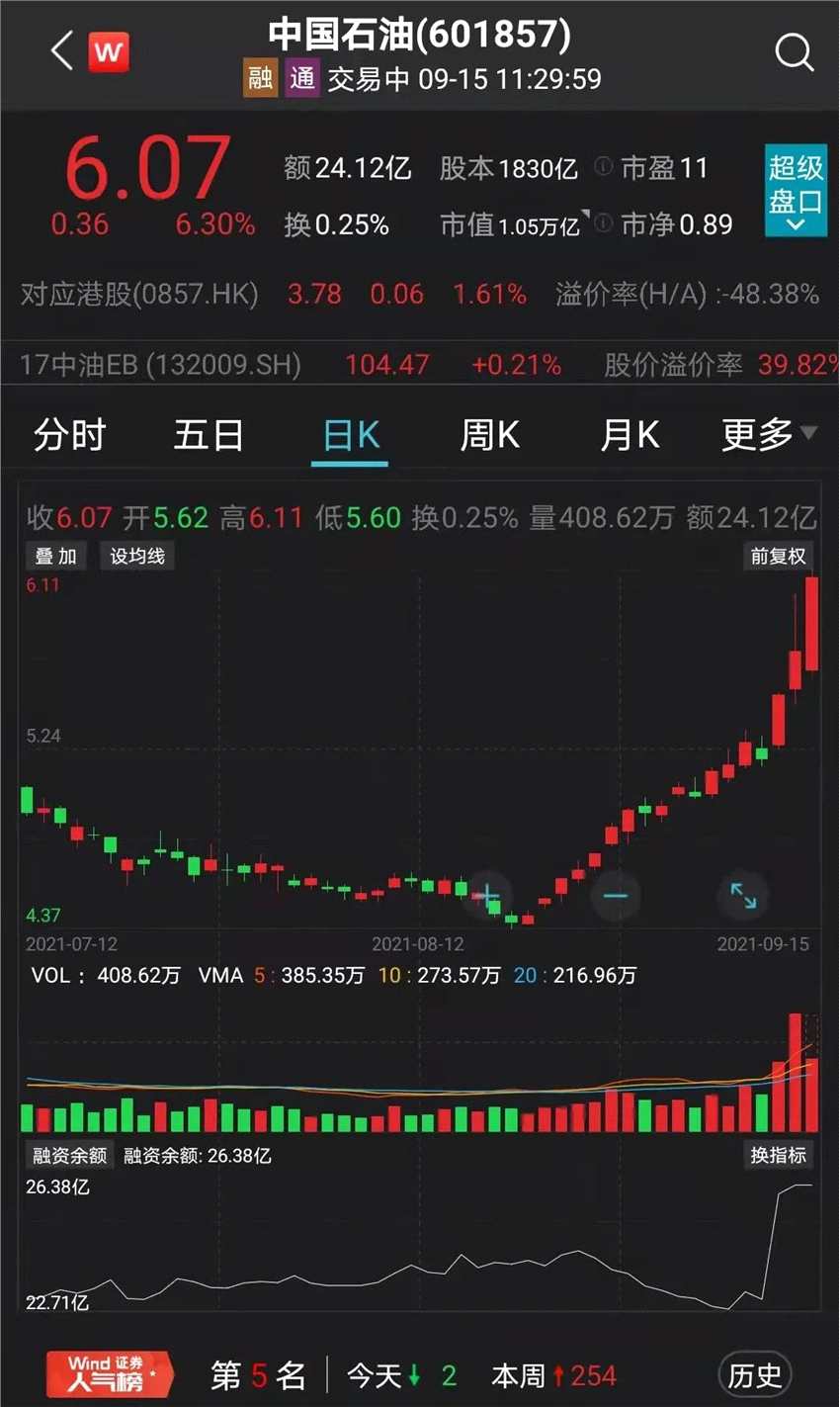
Task: Zoom out the K-line chart with minus
Action: click(x=616, y=896)
